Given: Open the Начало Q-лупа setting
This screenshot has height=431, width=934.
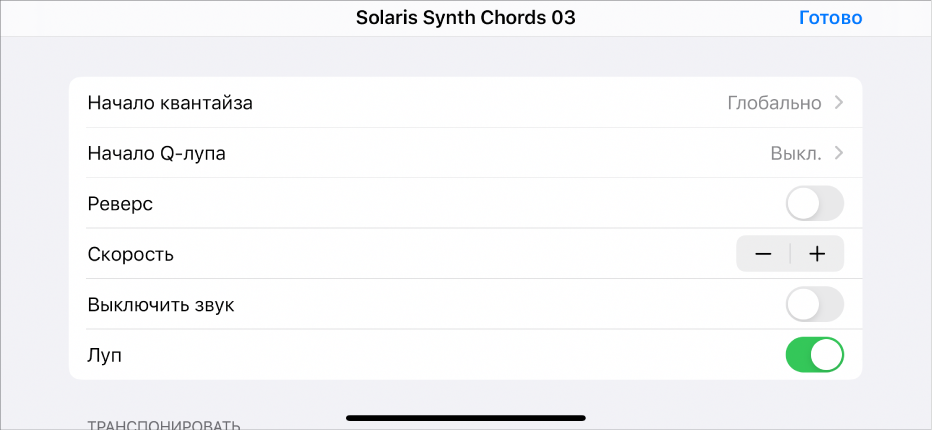Looking at the screenshot, I should 465,153.
